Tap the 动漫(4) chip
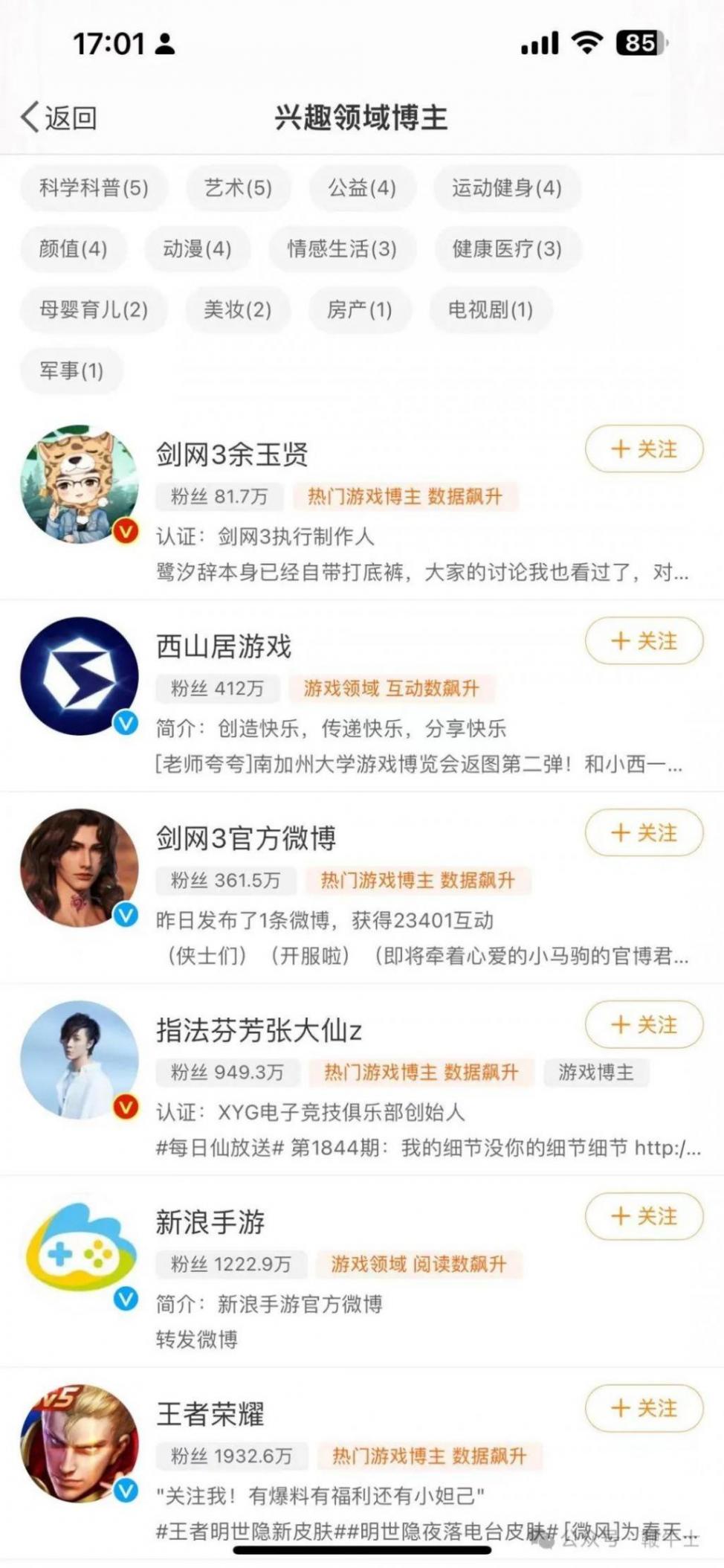Image resolution: width=724 pixels, height=1568 pixels. 197,248
